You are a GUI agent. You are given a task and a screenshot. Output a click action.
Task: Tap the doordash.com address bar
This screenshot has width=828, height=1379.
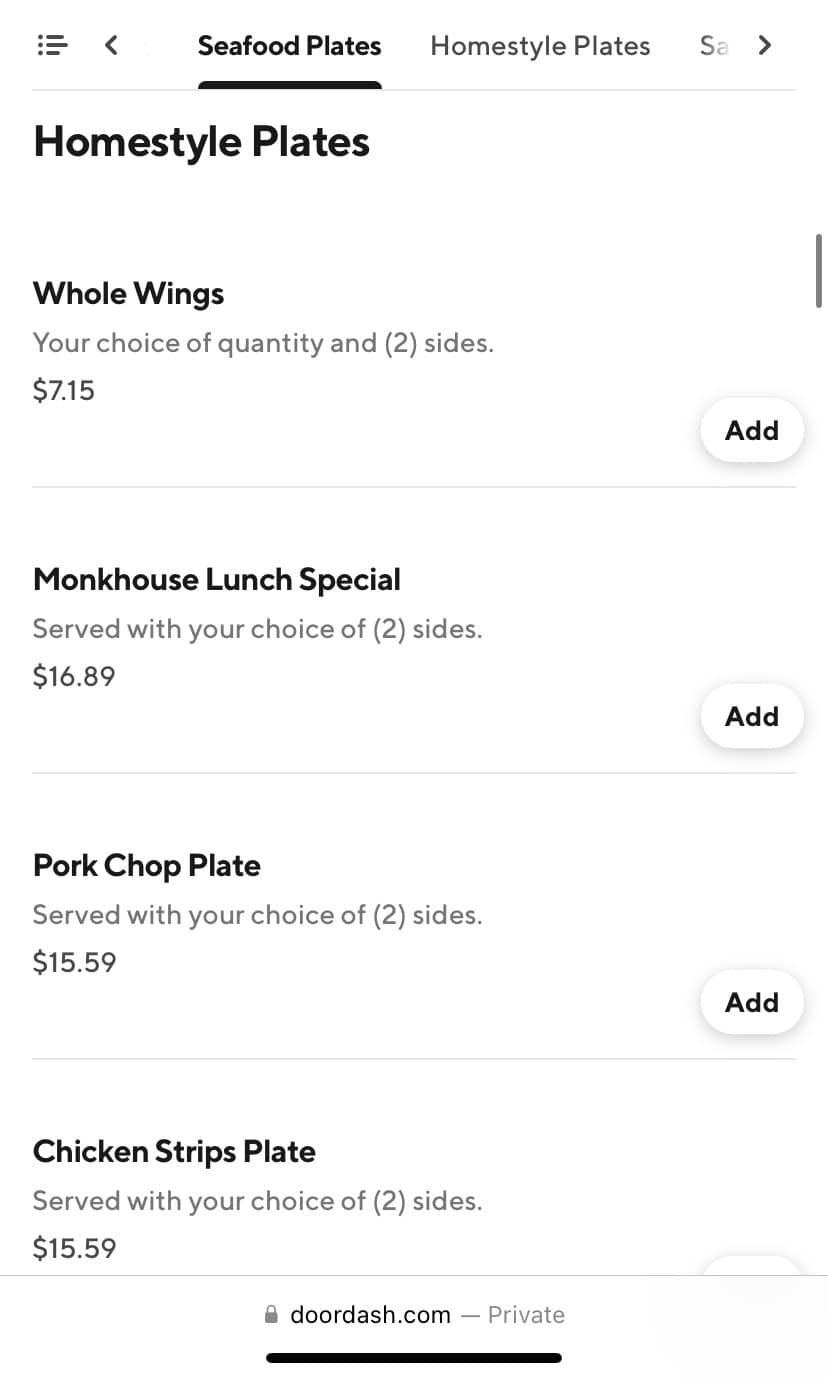point(414,1314)
